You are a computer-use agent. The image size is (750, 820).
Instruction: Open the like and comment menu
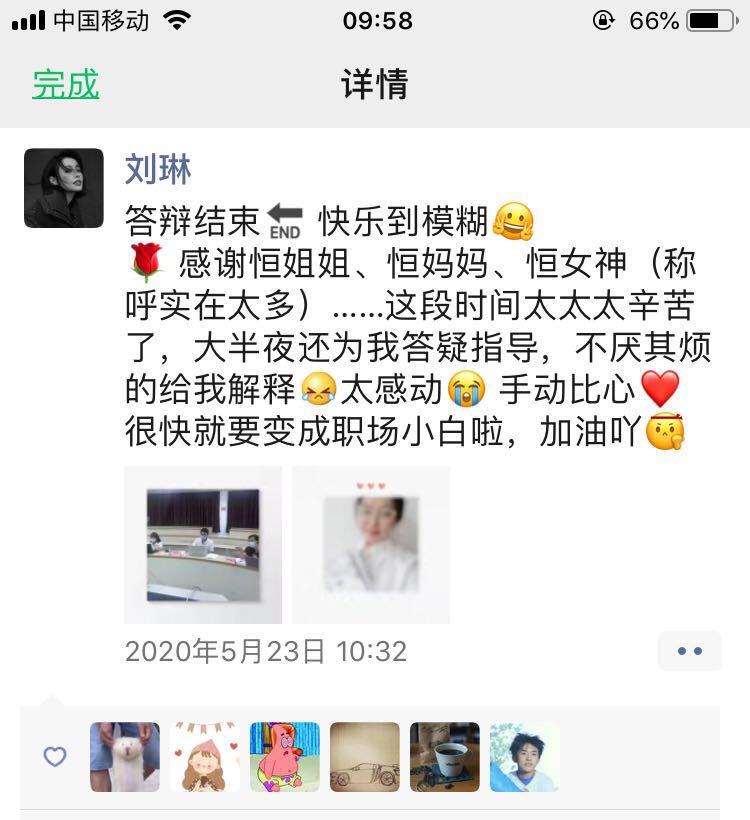[x=689, y=651]
